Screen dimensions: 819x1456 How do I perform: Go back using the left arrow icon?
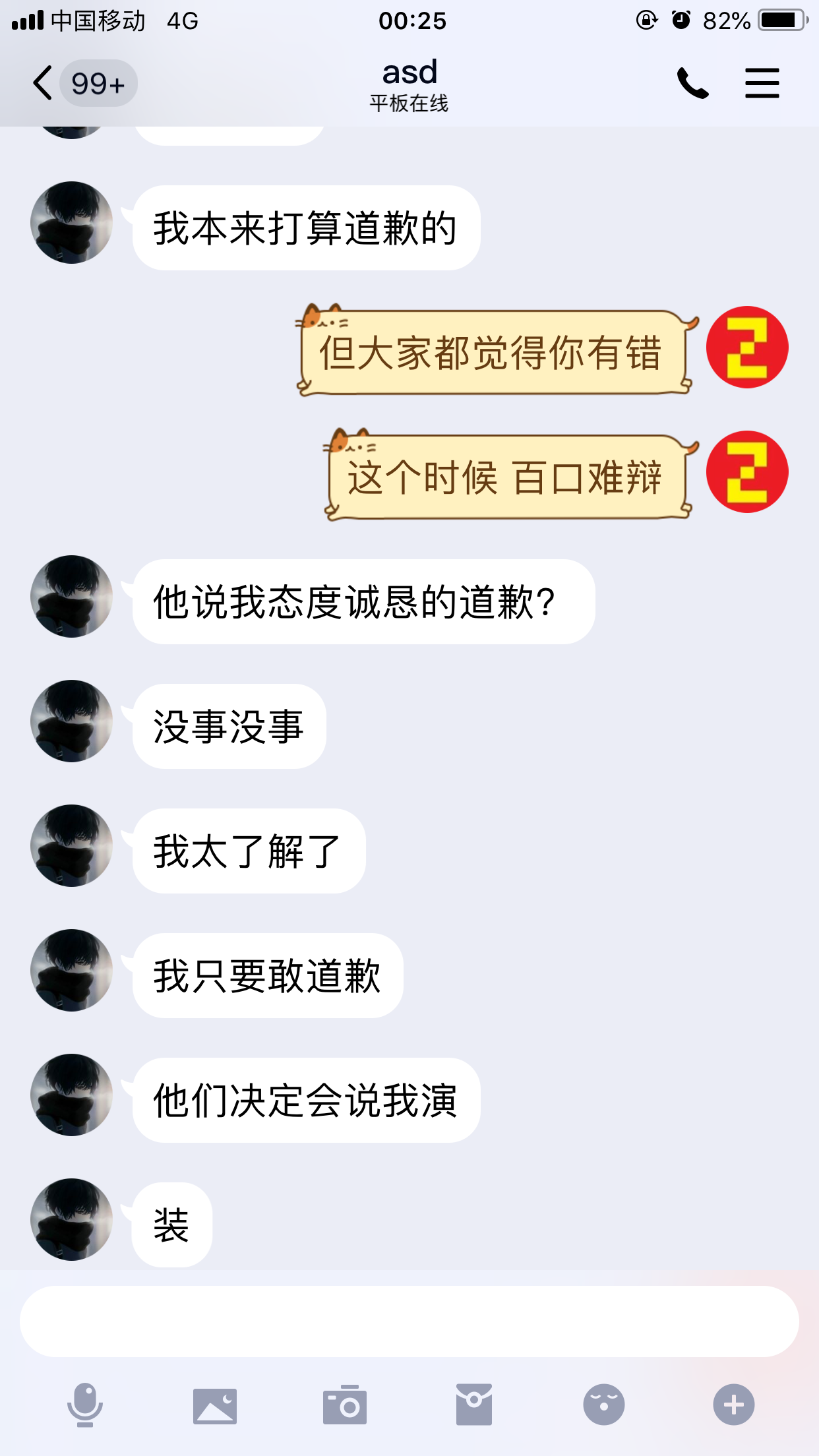click(41, 82)
